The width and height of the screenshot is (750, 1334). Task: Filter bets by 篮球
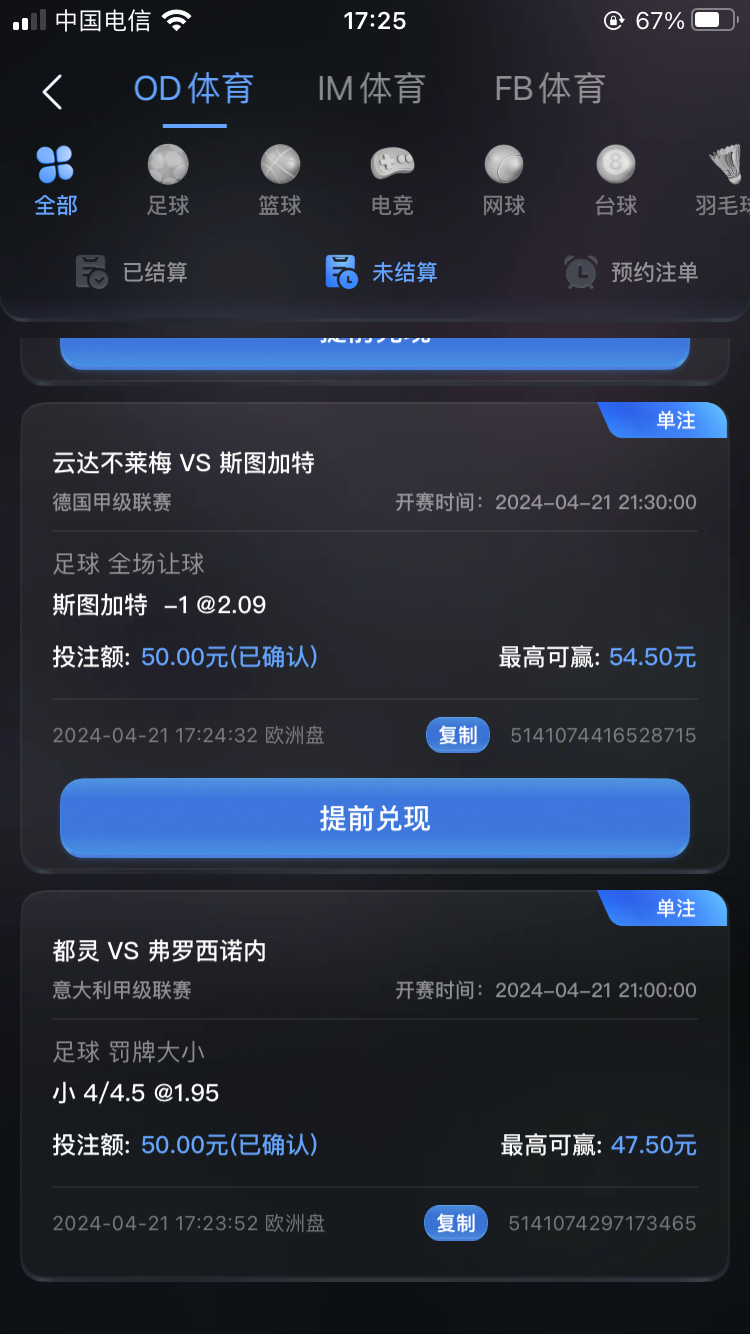[x=280, y=180]
